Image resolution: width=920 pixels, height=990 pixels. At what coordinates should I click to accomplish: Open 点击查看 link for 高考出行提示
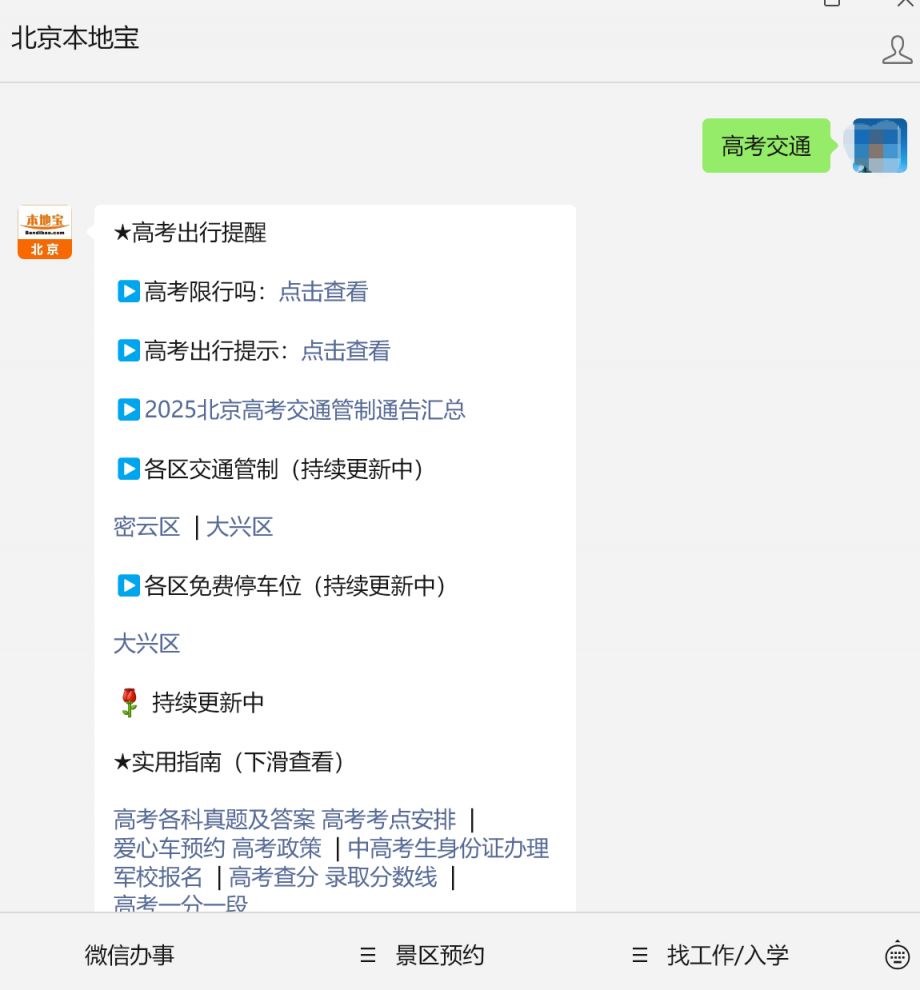(x=345, y=351)
